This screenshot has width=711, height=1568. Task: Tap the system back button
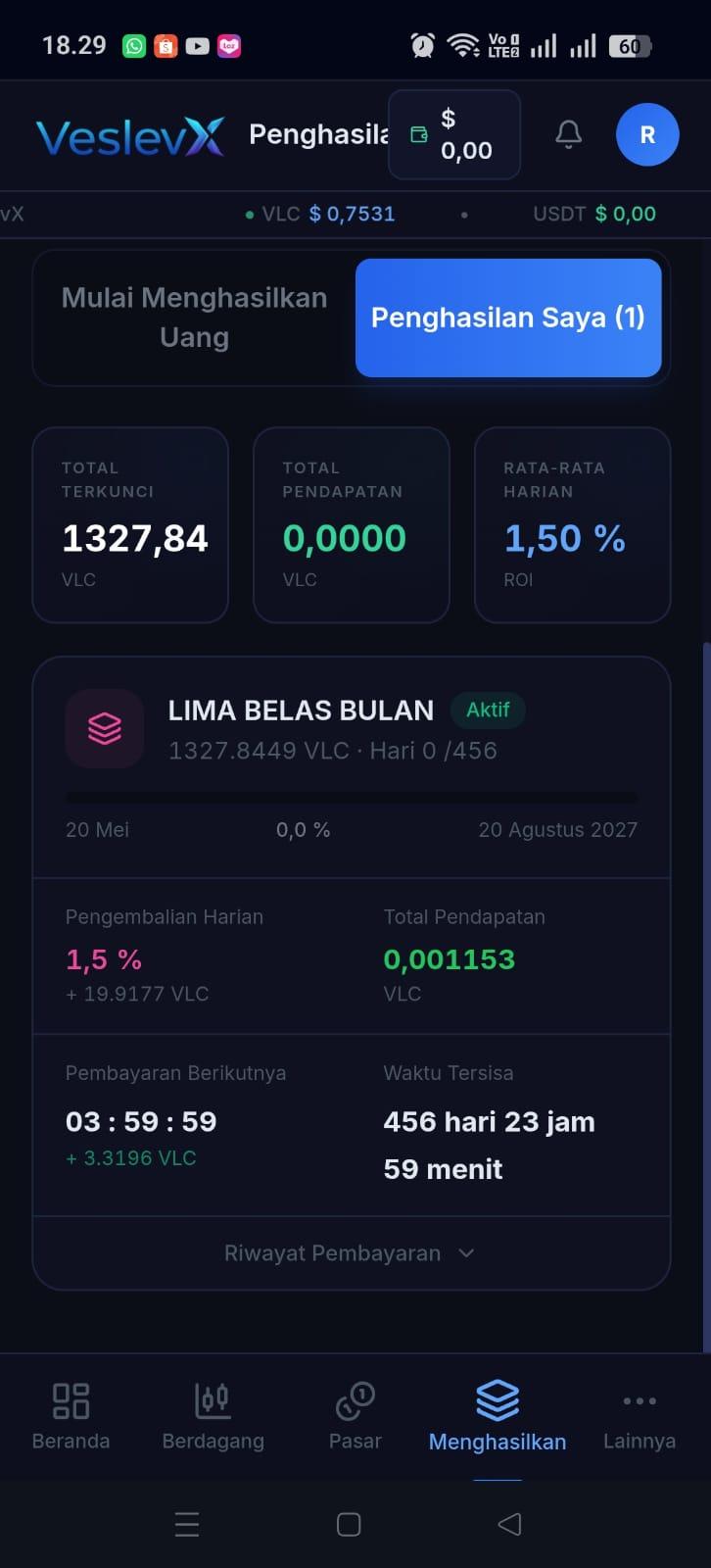[x=509, y=1524]
